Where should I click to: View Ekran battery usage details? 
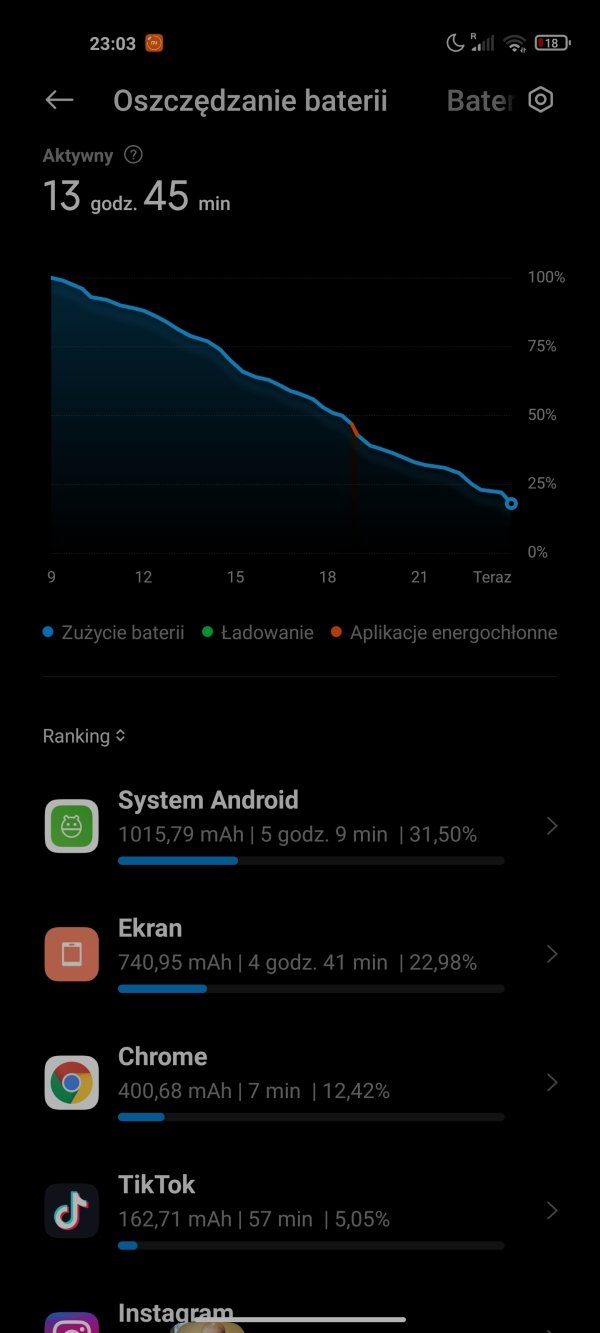click(x=300, y=954)
